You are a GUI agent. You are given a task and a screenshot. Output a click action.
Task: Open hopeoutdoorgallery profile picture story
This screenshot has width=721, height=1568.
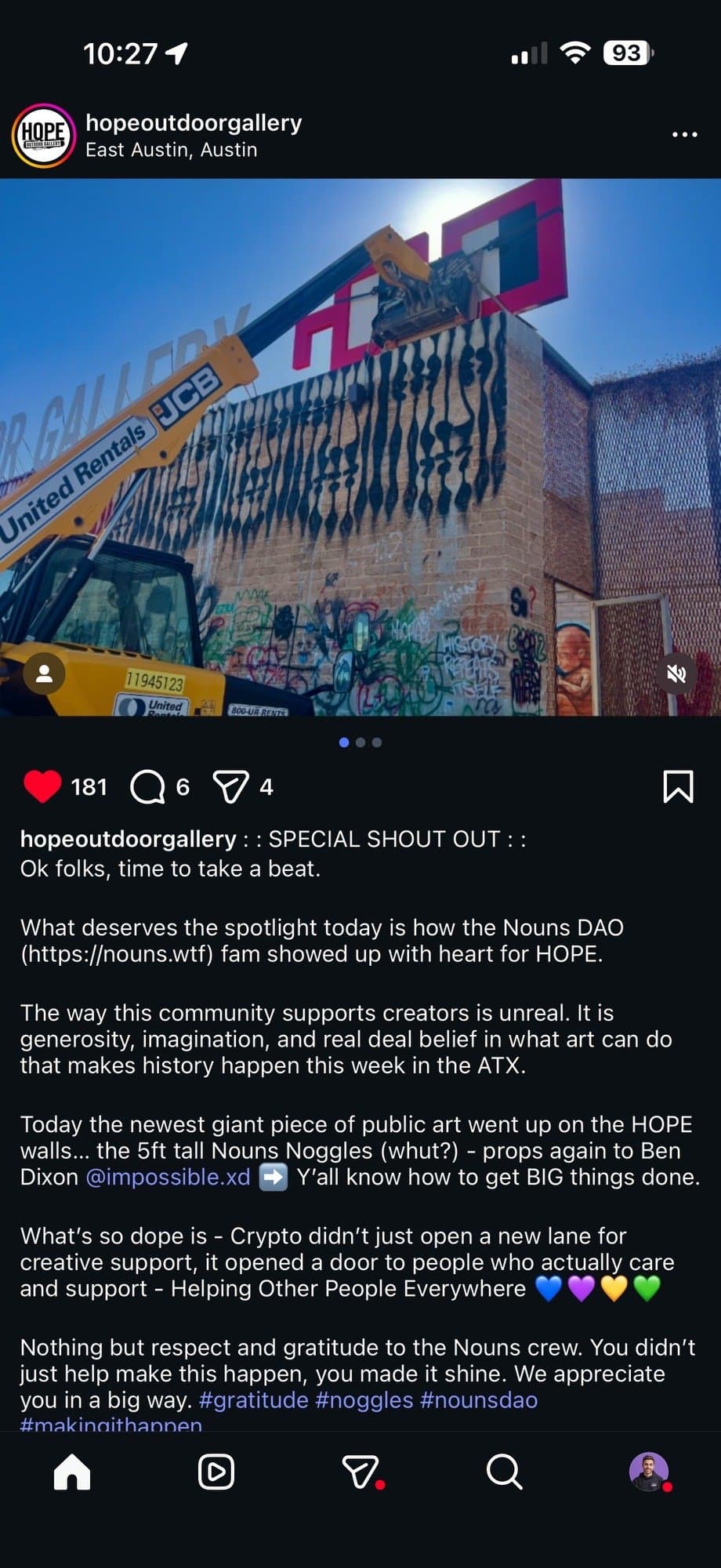click(44, 135)
